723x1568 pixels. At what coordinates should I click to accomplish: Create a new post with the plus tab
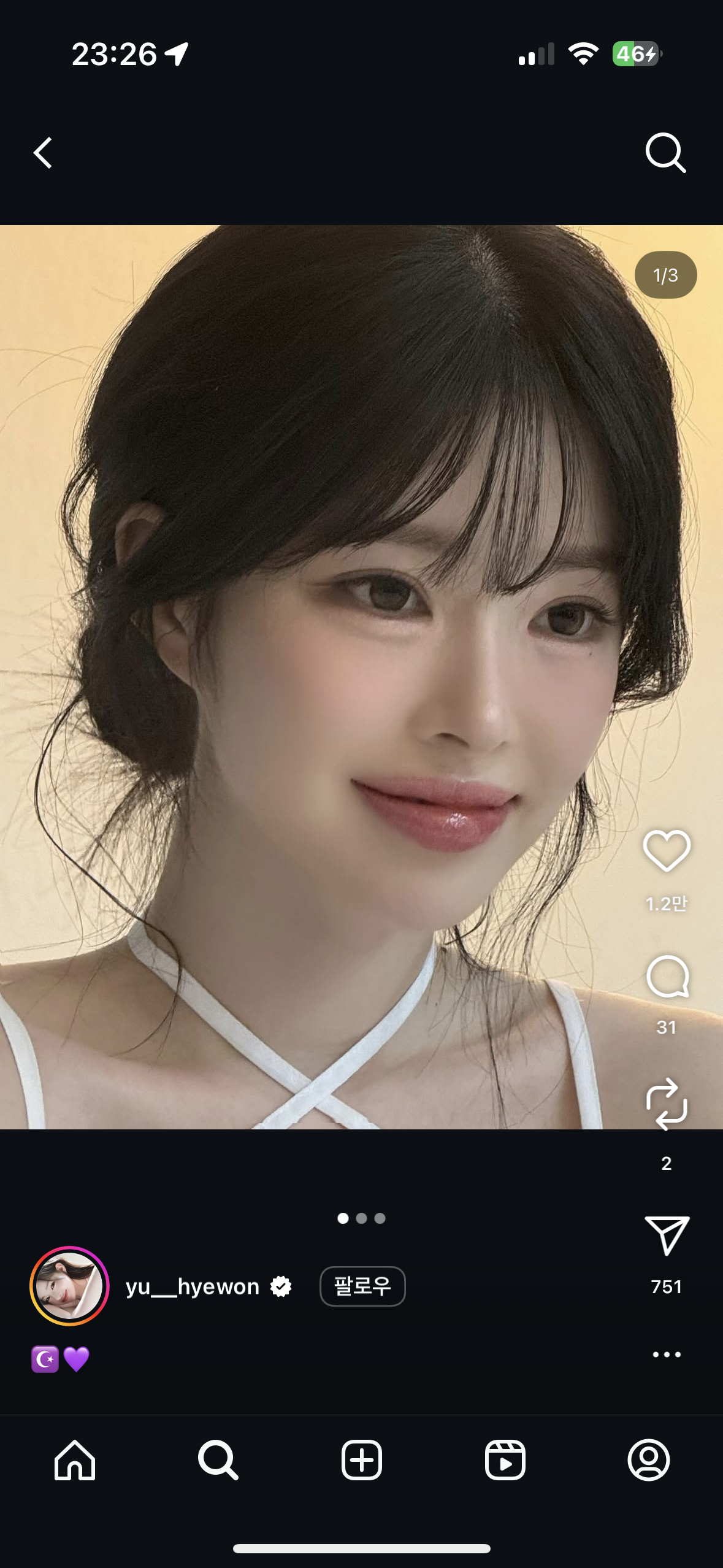tap(362, 1460)
